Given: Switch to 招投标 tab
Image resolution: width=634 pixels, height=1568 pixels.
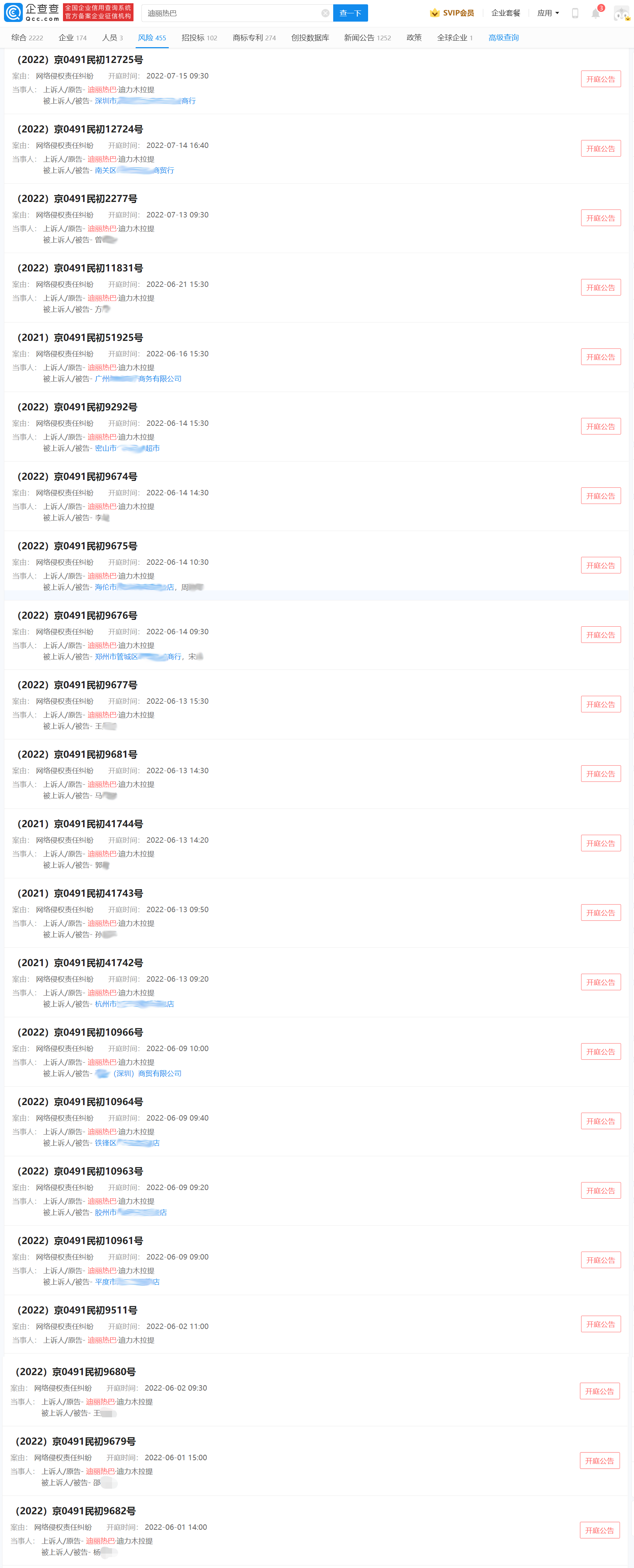Looking at the screenshot, I should coord(199,38).
